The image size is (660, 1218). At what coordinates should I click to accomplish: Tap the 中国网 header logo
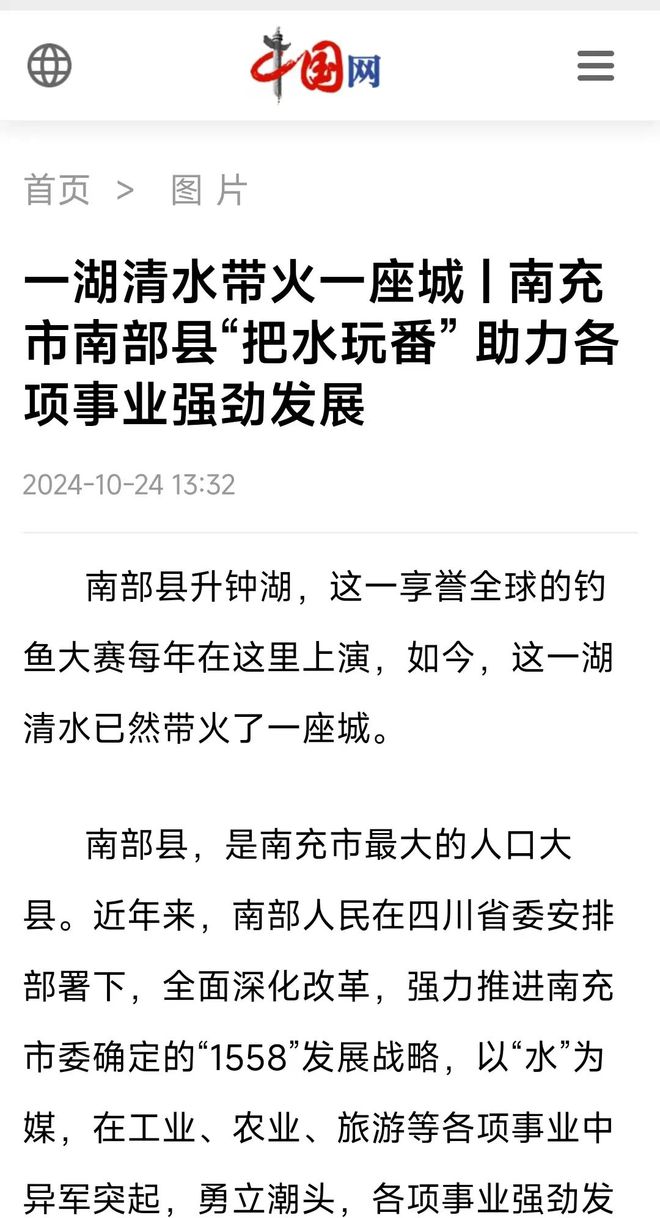pyautogui.click(x=315, y=65)
